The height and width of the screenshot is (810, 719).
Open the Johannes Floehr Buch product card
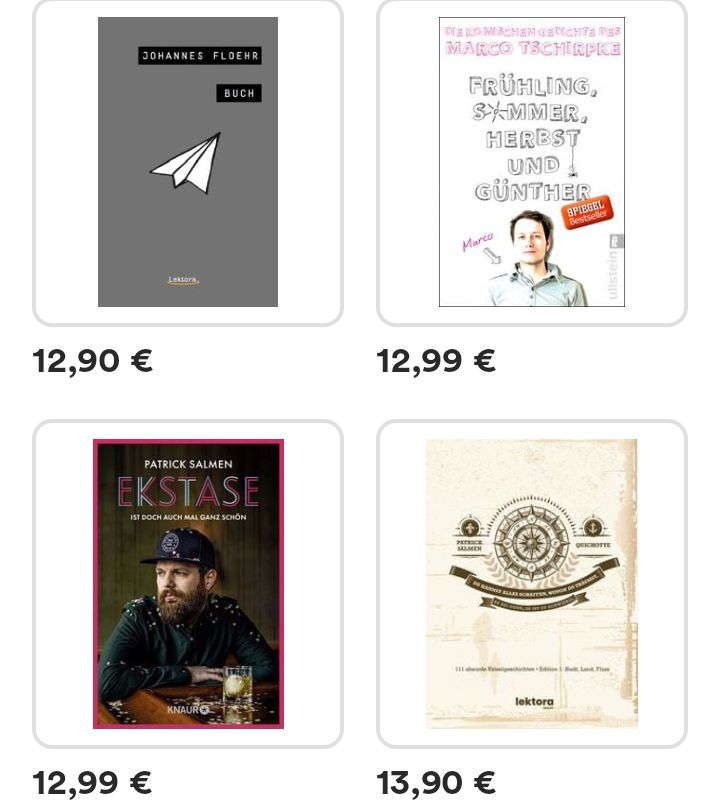click(188, 162)
